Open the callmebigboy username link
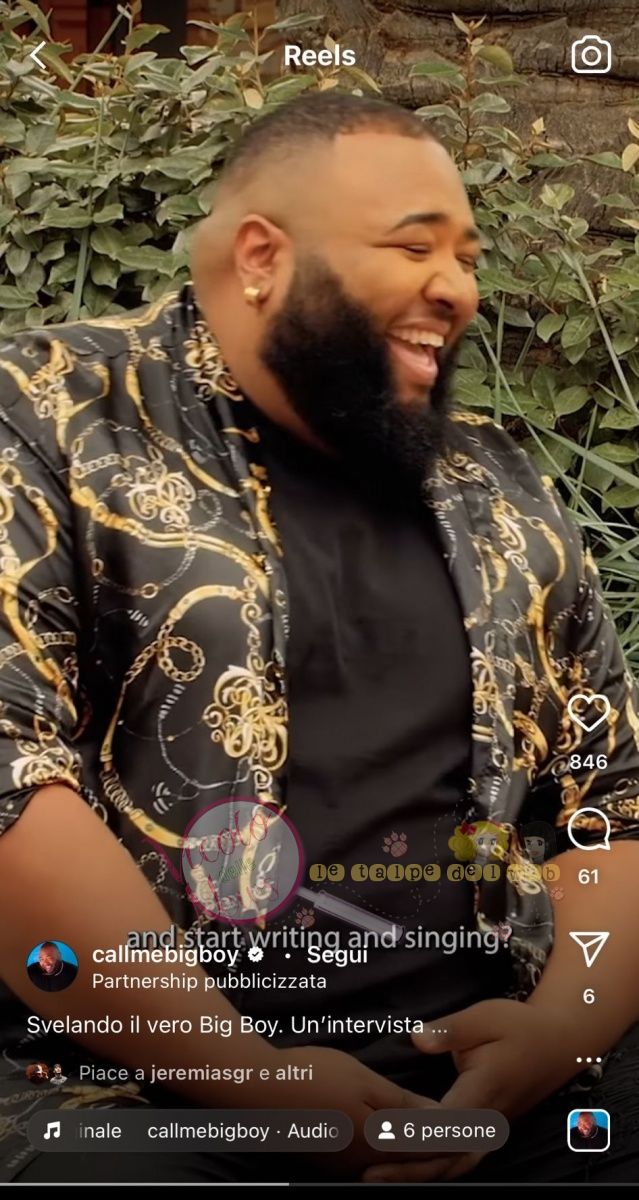This screenshot has height=1200, width=639. [164, 955]
